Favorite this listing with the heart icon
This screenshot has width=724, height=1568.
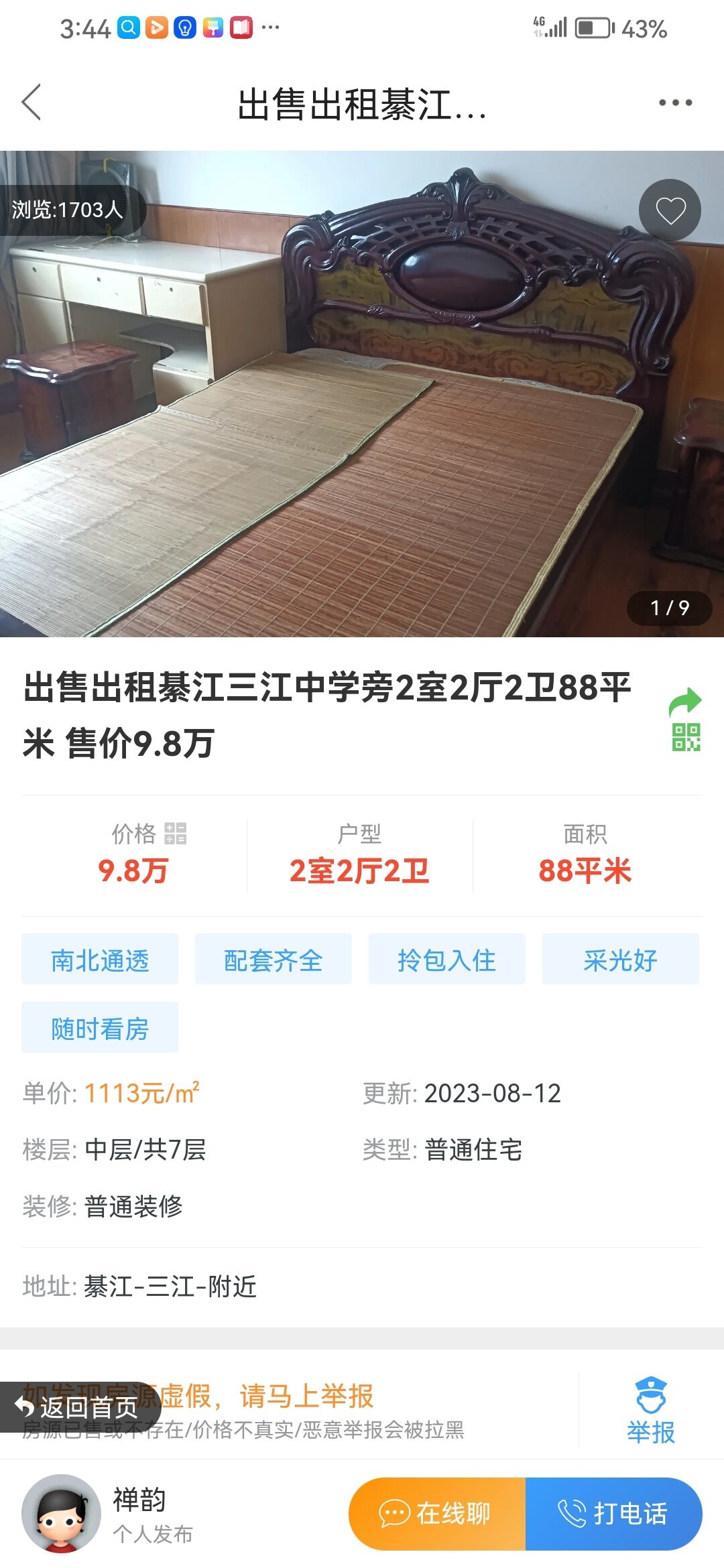(670, 210)
